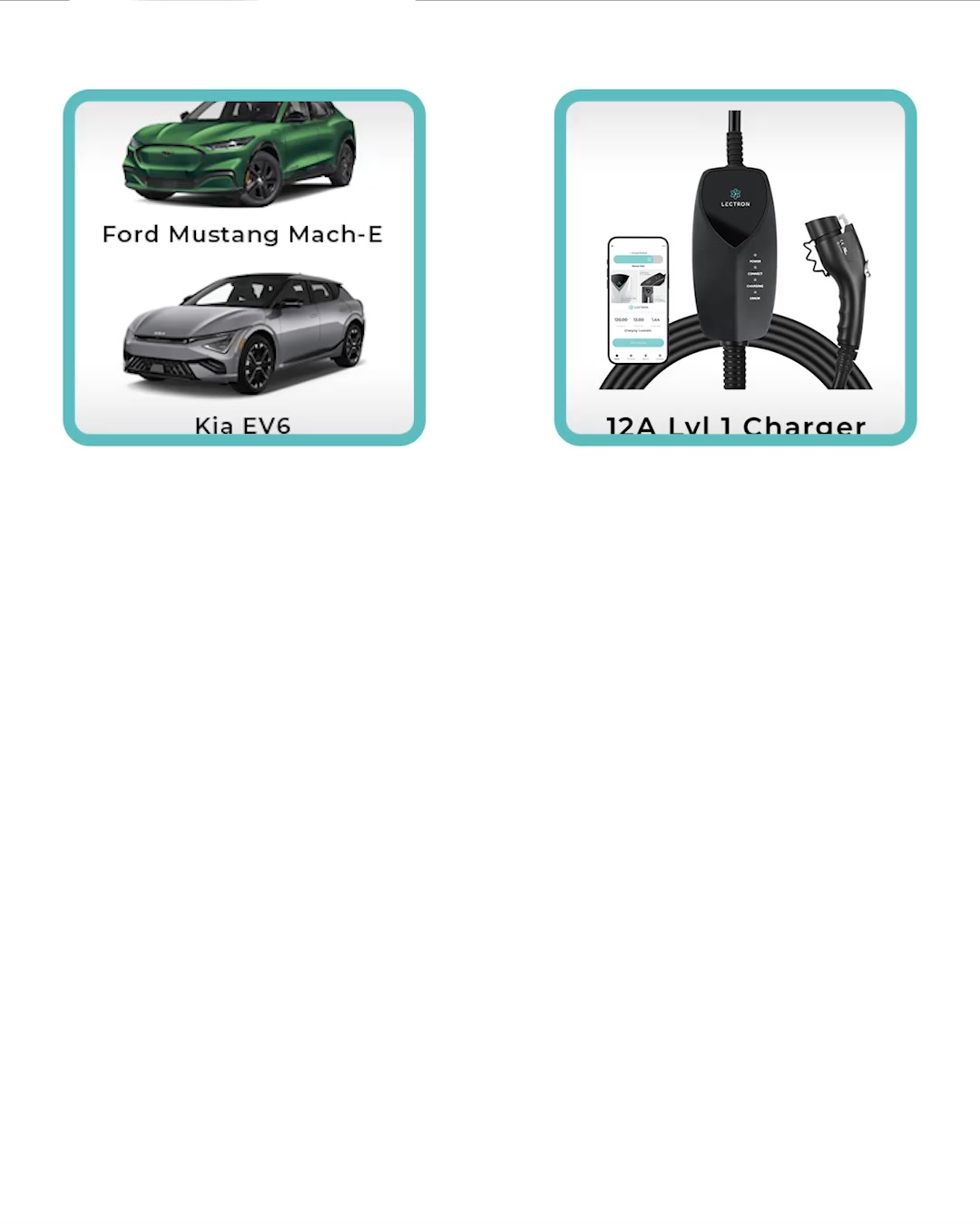
Task: Click the Ford Mustang Mach-E link text
Action: pos(241,234)
